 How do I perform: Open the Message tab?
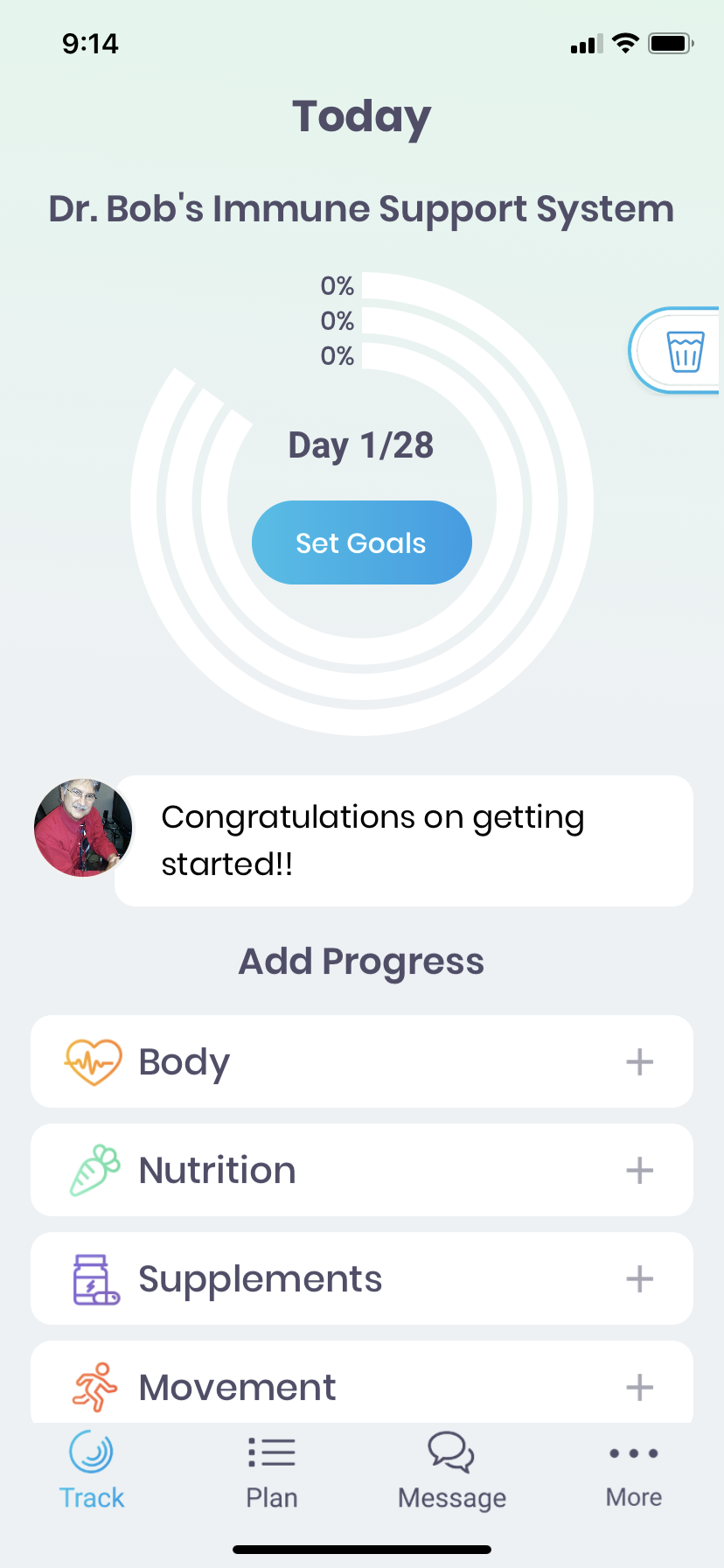pos(452,1472)
